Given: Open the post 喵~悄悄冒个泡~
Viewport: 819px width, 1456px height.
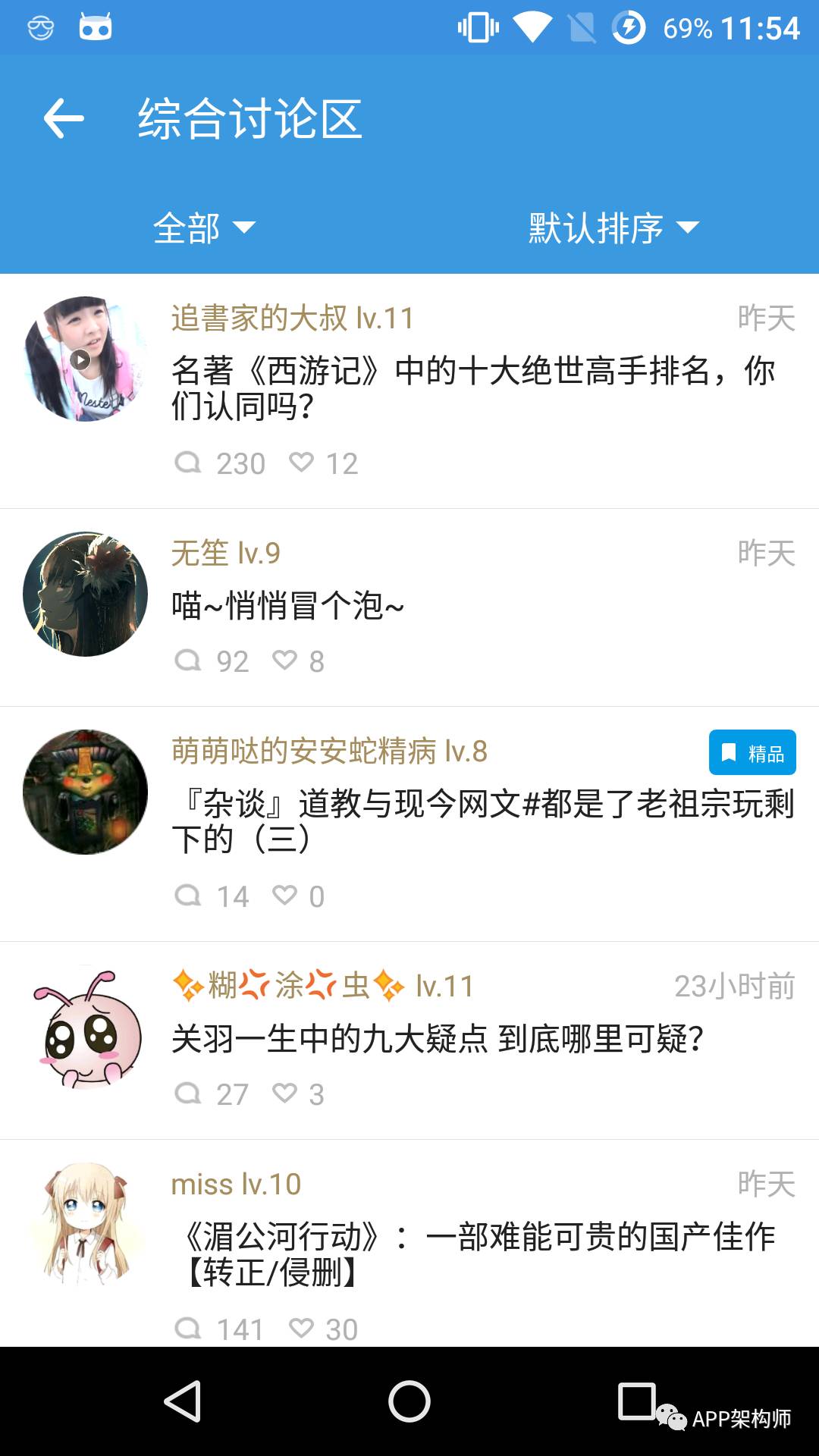Looking at the screenshot, I should click(x=287, y=606).
